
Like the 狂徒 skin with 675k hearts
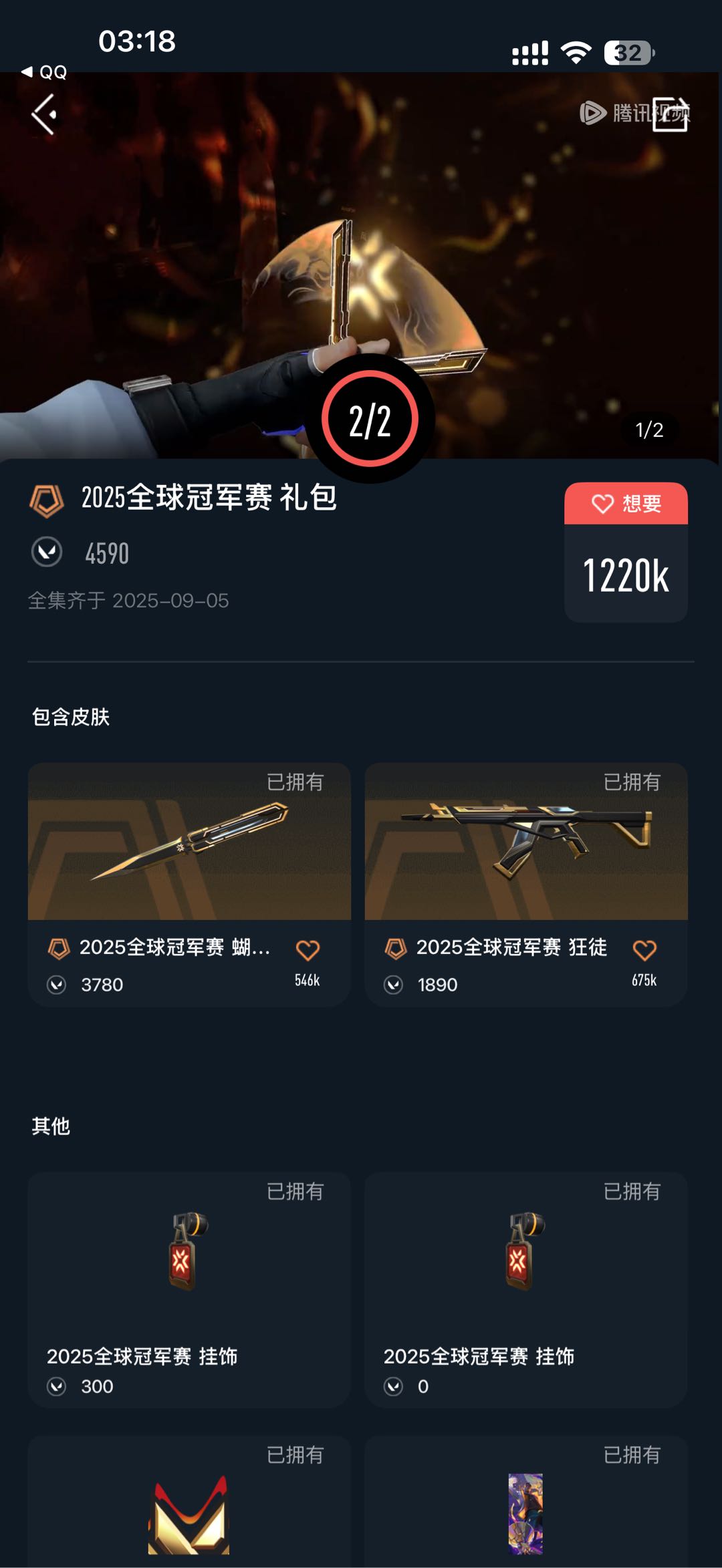pyautogui.click(x=644, y=951)
